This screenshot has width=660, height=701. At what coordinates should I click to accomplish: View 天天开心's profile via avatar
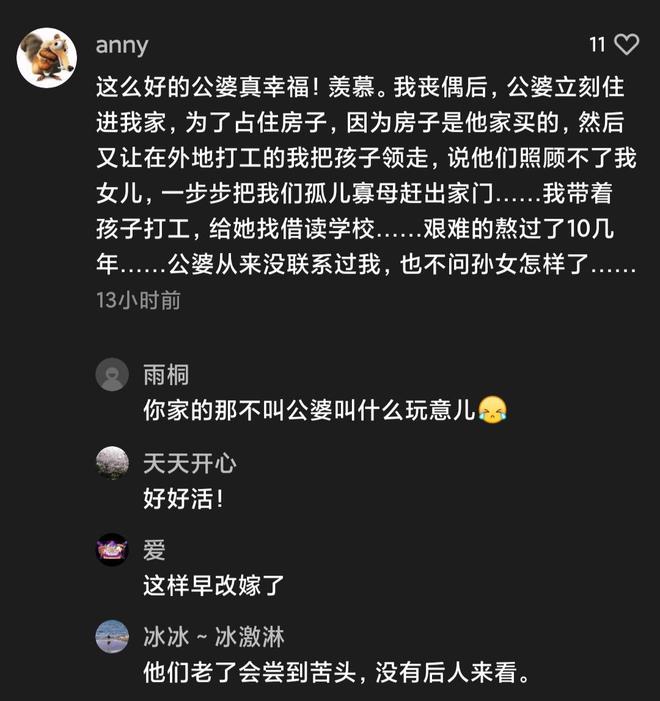(x=112, y=463)
